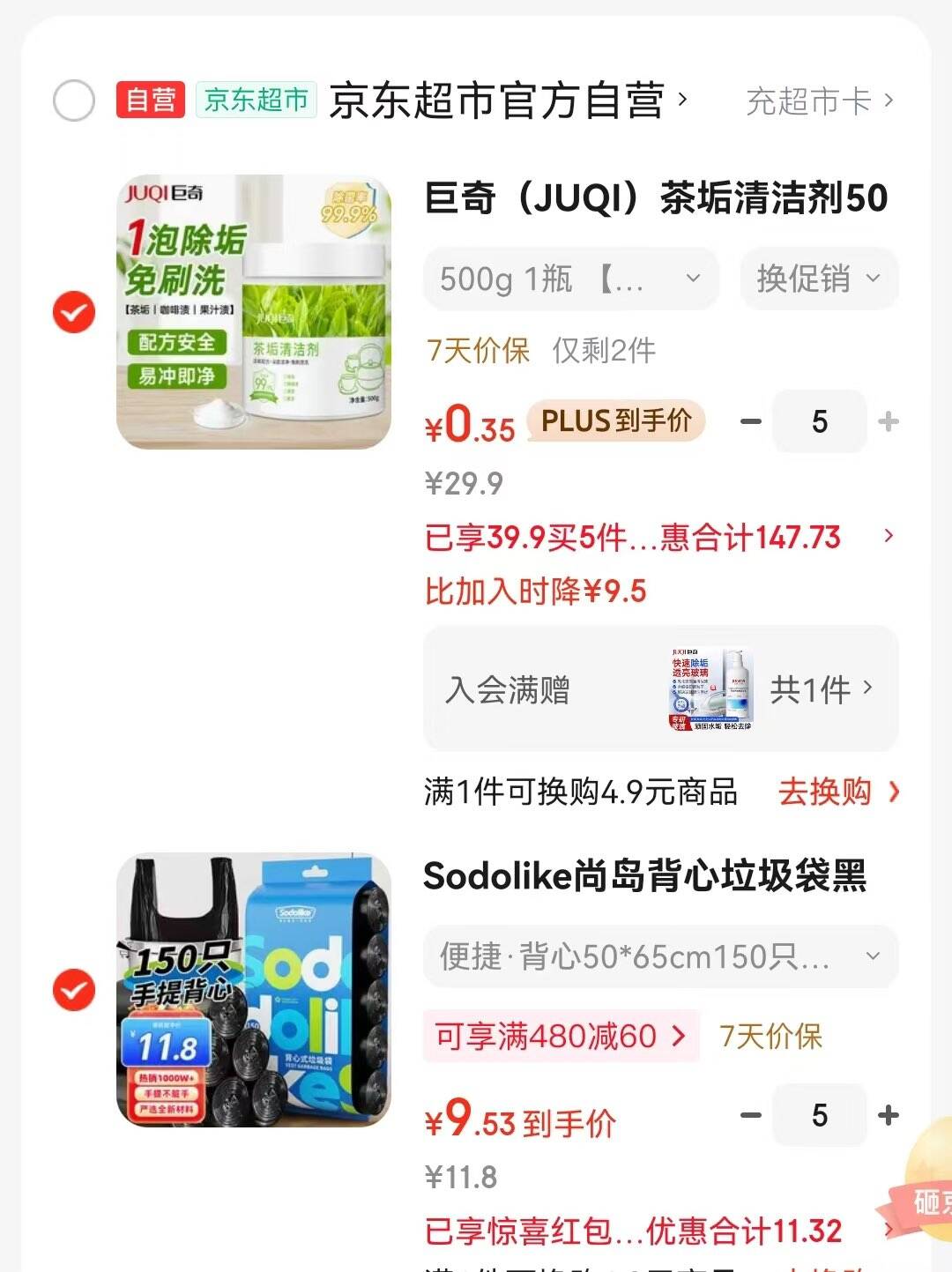Increase Sodolike 垃圾袋 quantity by one
952x1272 pixels.
pyautogui.click(x=889, y=1115)
